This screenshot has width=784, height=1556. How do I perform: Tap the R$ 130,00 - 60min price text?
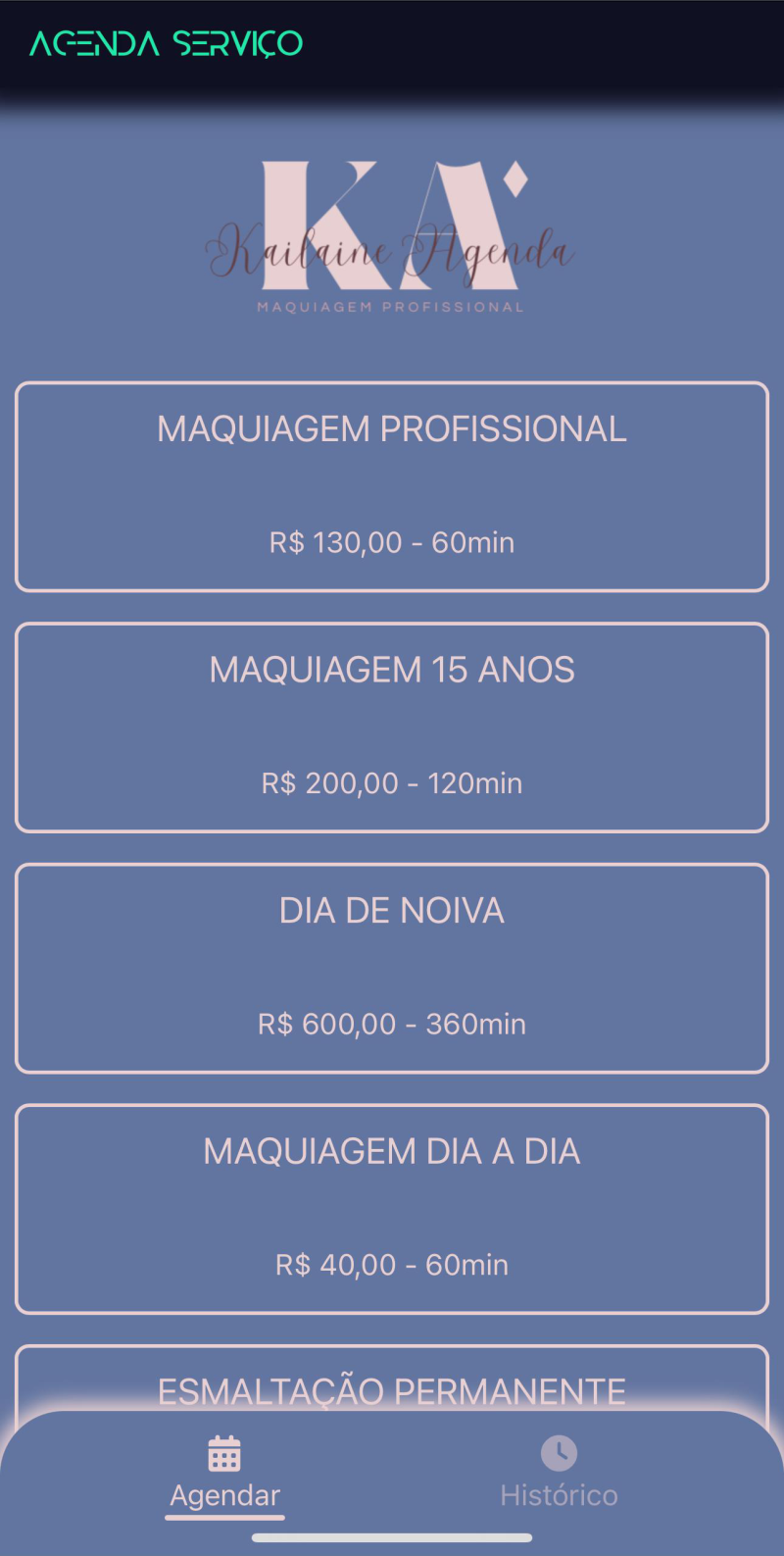tap(392, 542)
